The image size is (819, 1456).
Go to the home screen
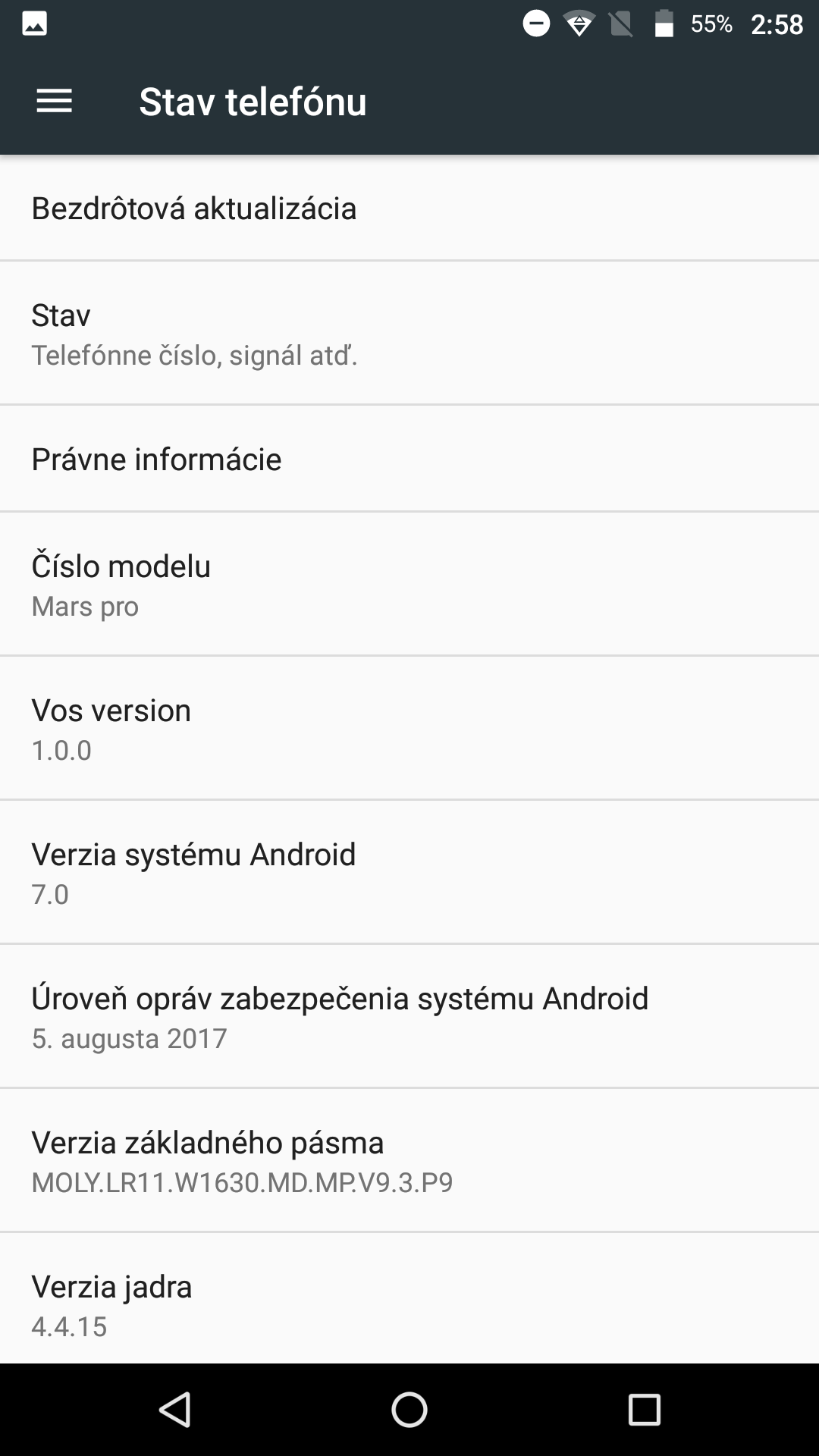pos(409,1410)
